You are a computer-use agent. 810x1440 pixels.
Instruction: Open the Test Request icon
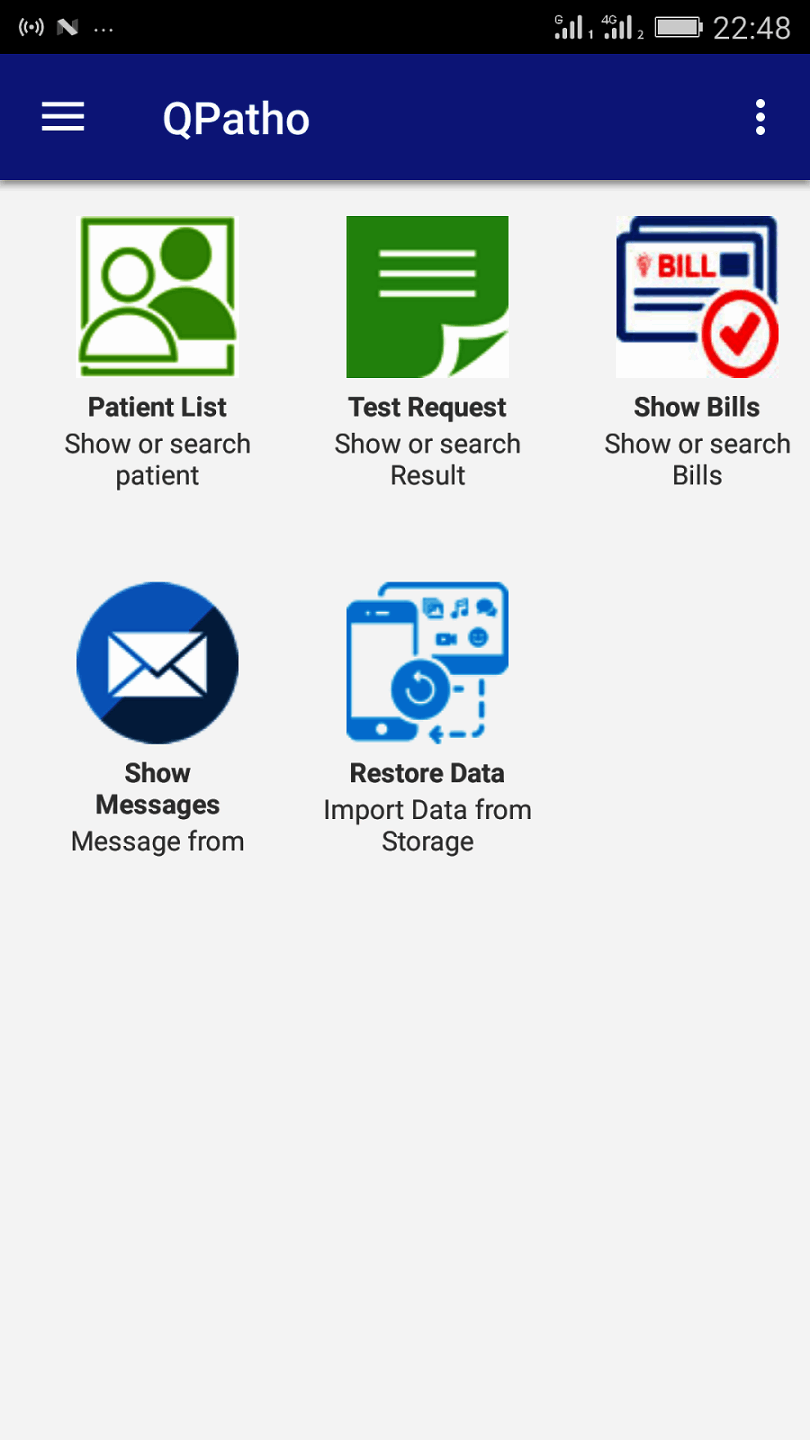coord(427,296)
